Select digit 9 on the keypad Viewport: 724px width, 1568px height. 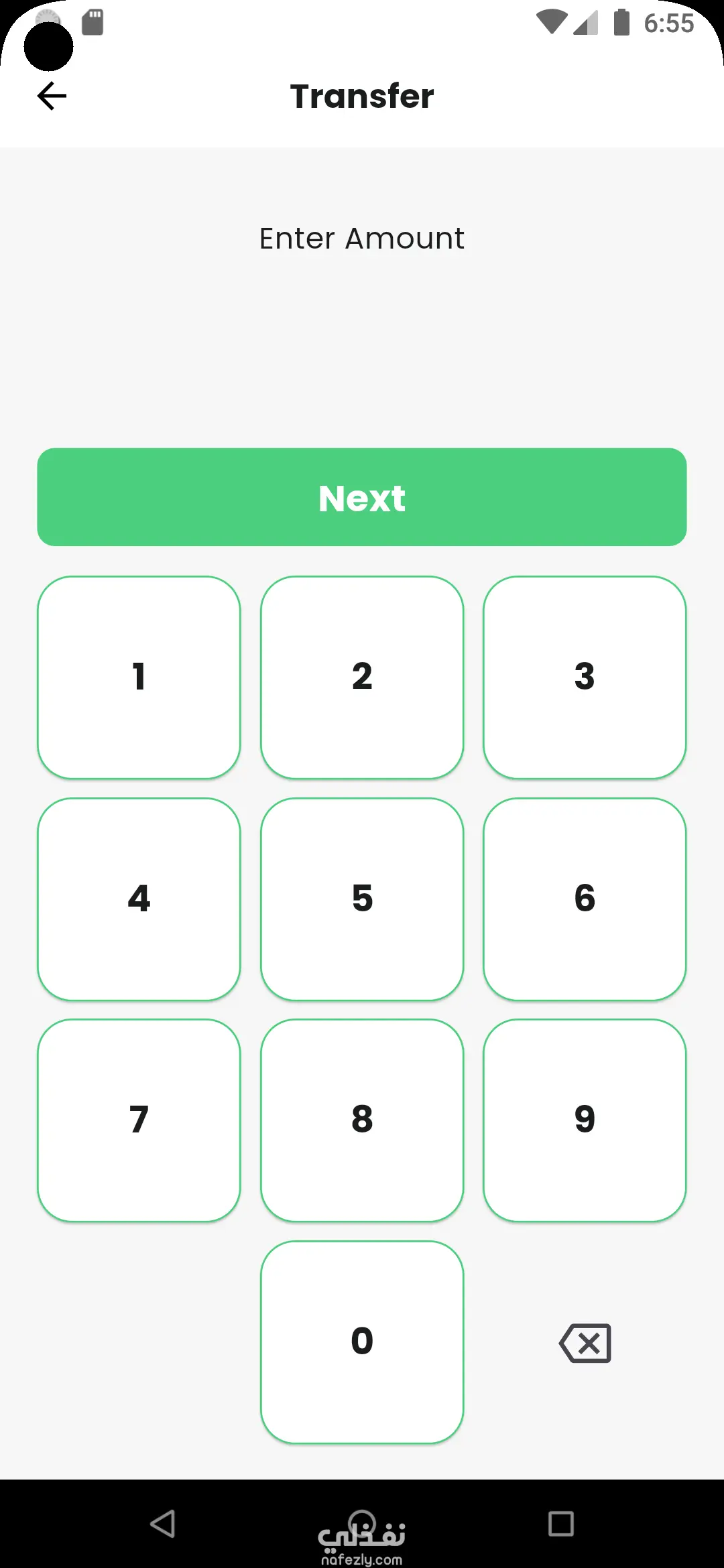click(x=585, y=1120)
